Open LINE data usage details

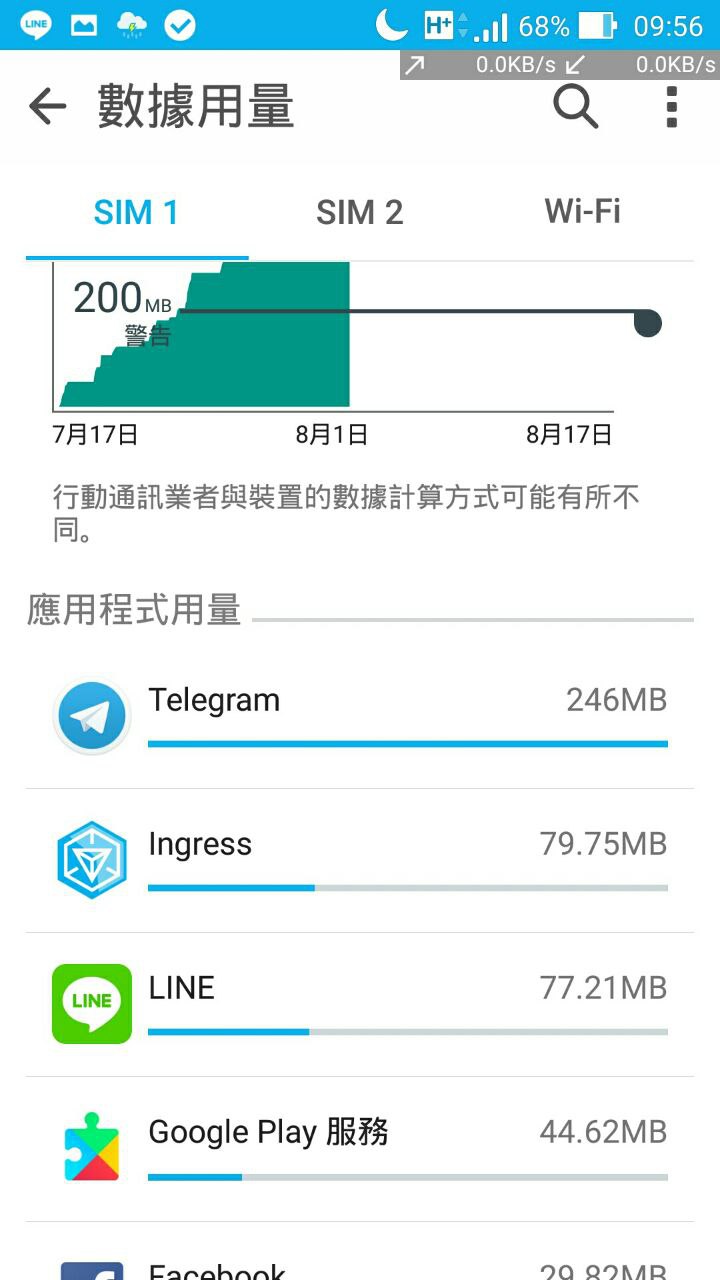point(360,1005)
